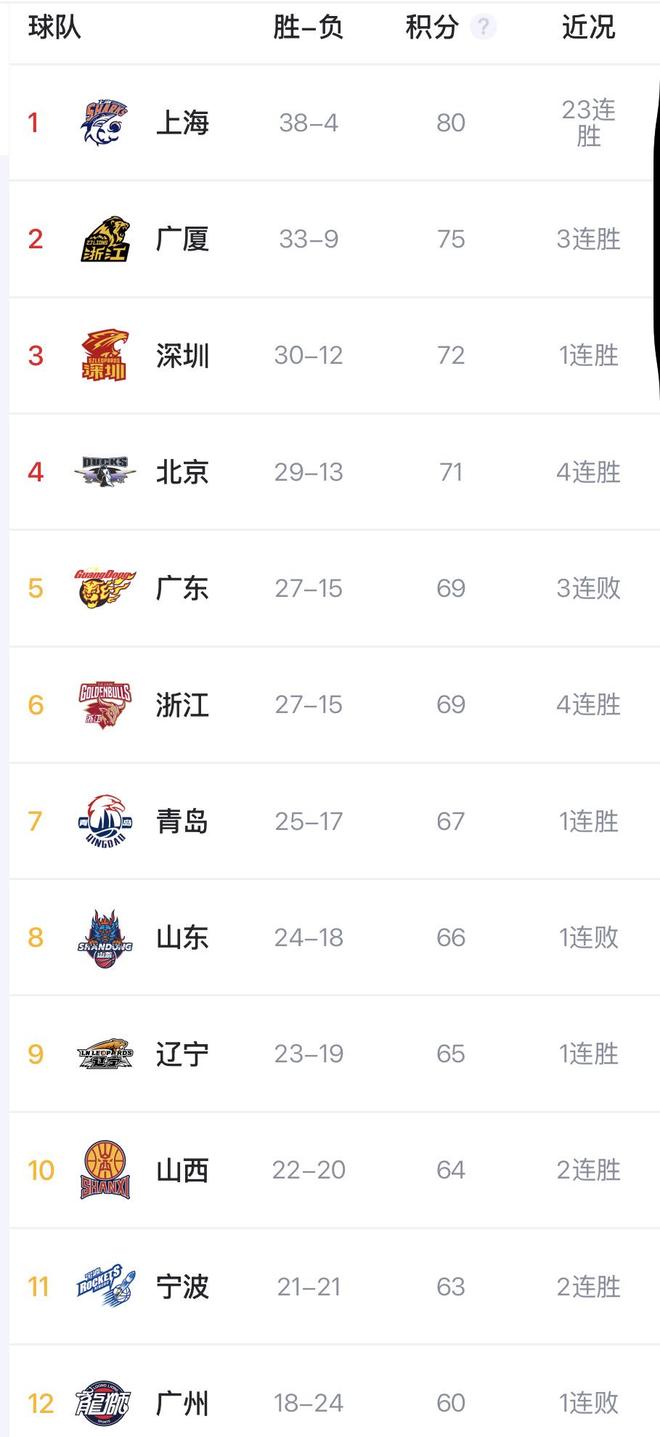View 广厦 team details
660x1437 pixels.
[182, 239]
